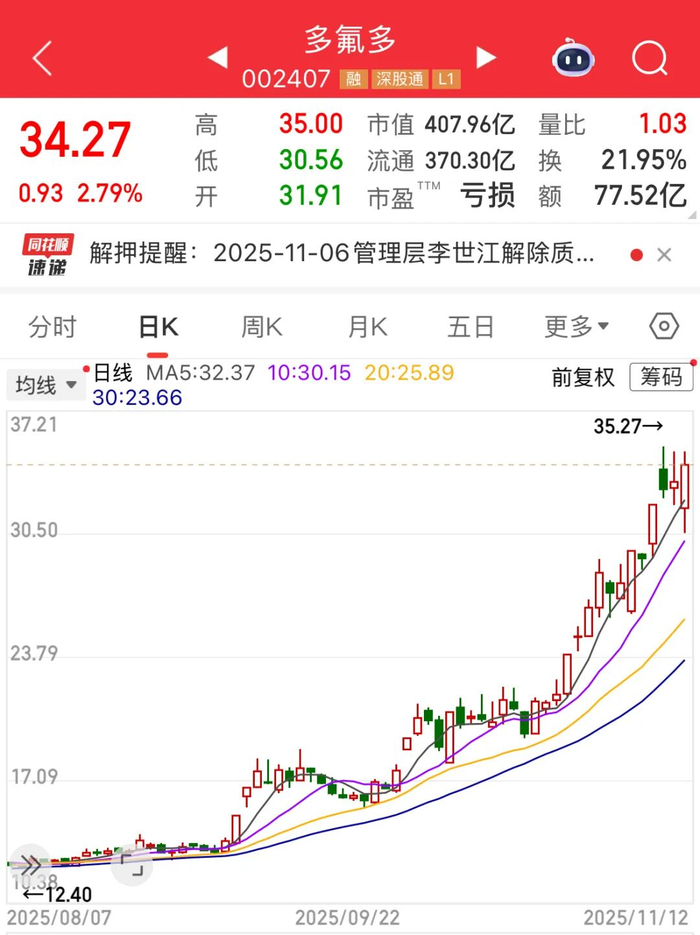Open the 解押提醒 news alert
The height and width of the screenshot is (935, 700).
click(x=342, y=254)
